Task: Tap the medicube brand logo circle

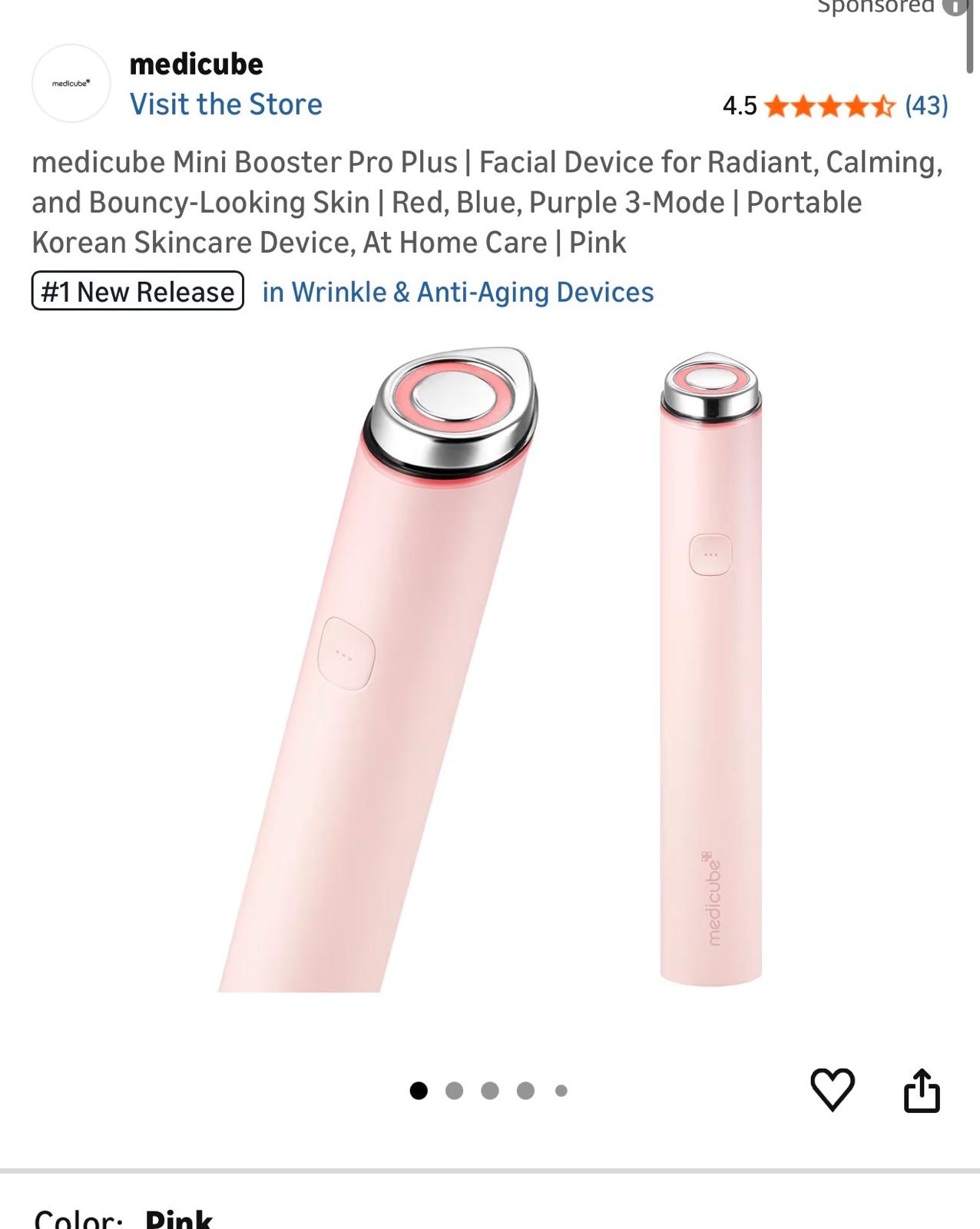Action: click(x=71, y=83)
